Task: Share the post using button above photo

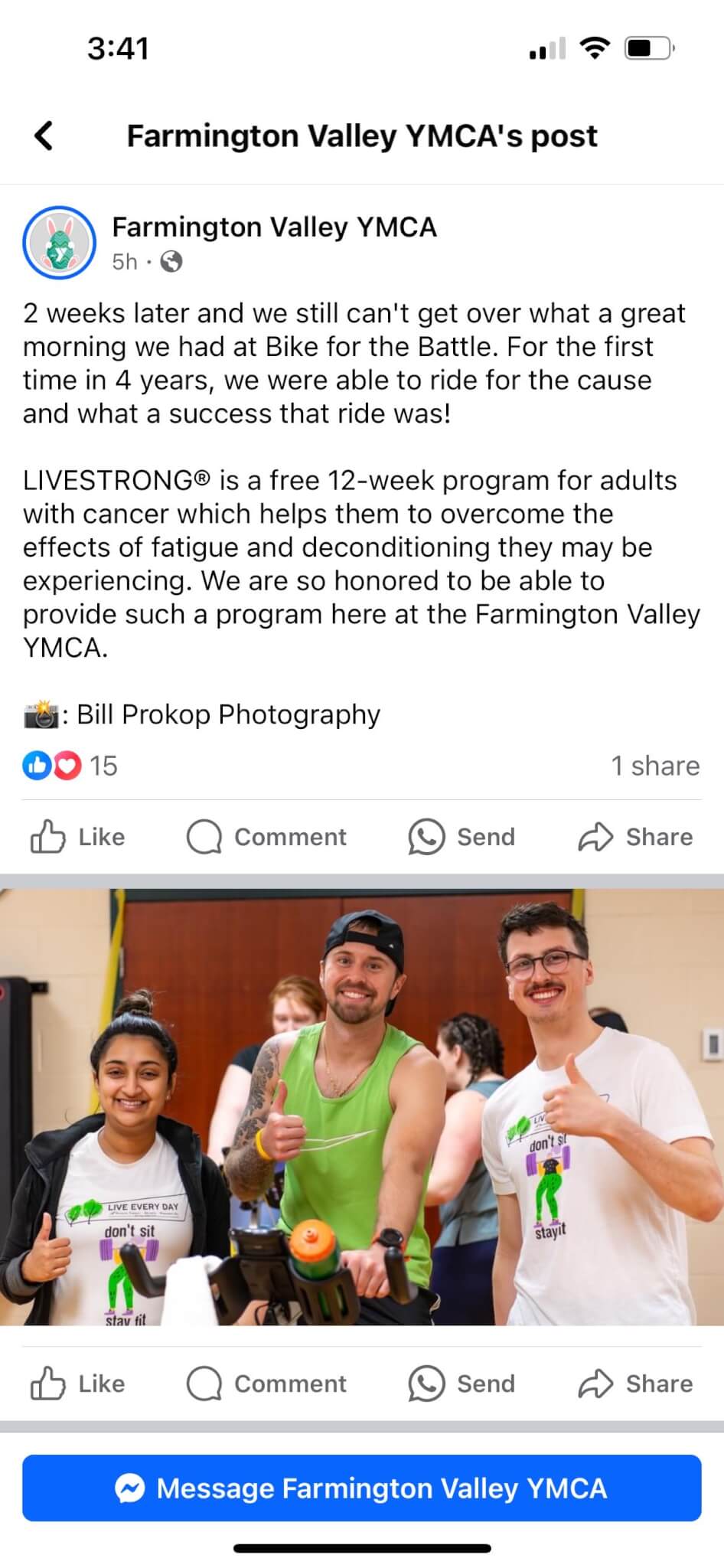Action: (635, 837)
